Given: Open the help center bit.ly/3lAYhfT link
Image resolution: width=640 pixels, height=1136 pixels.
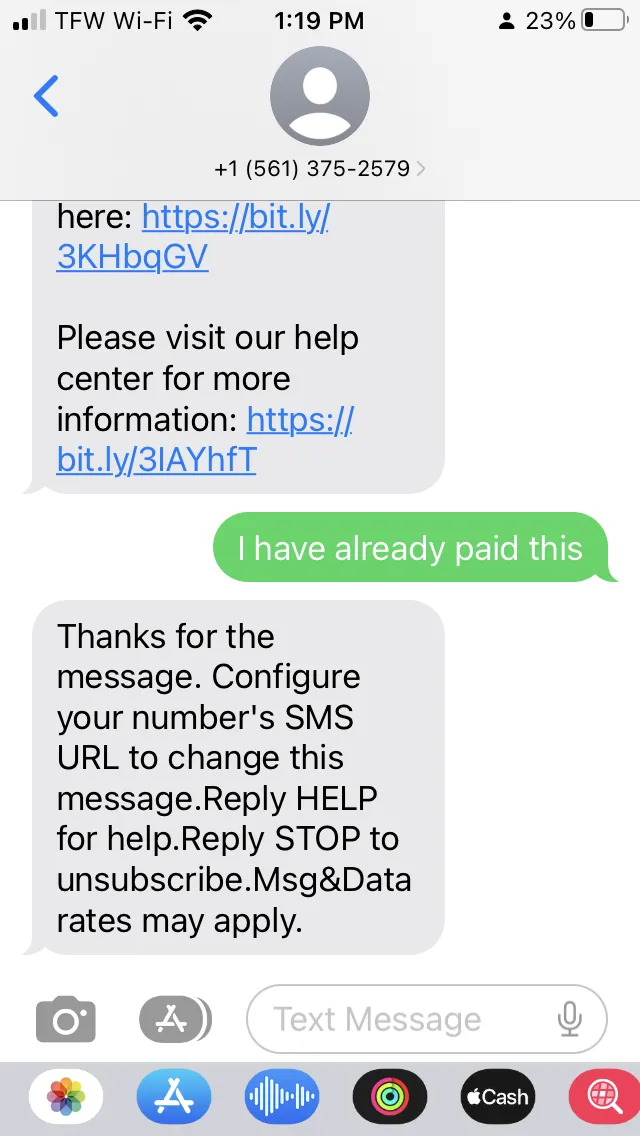Looking at the screenshot, I should pyautogui.click(x=205, y=439).
